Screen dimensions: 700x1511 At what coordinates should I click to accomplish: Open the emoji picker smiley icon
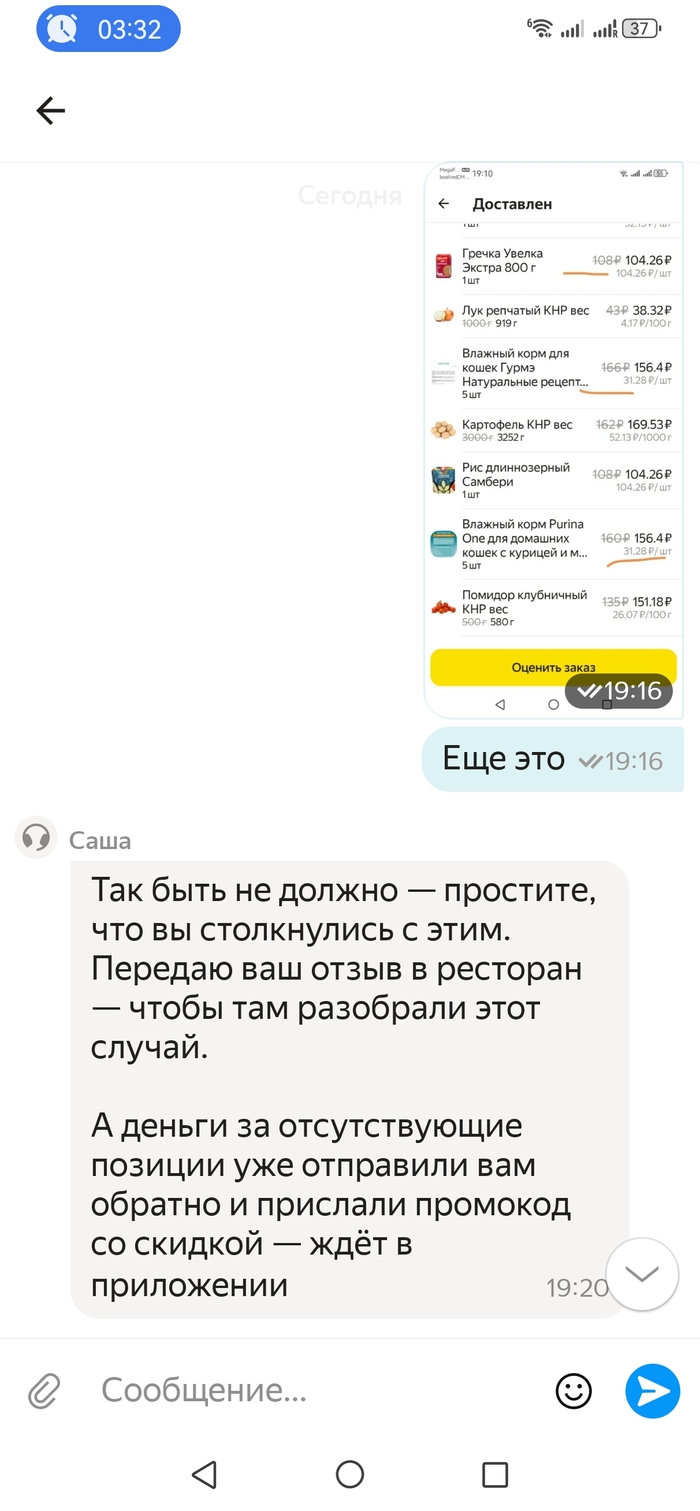click(574, 1390)
